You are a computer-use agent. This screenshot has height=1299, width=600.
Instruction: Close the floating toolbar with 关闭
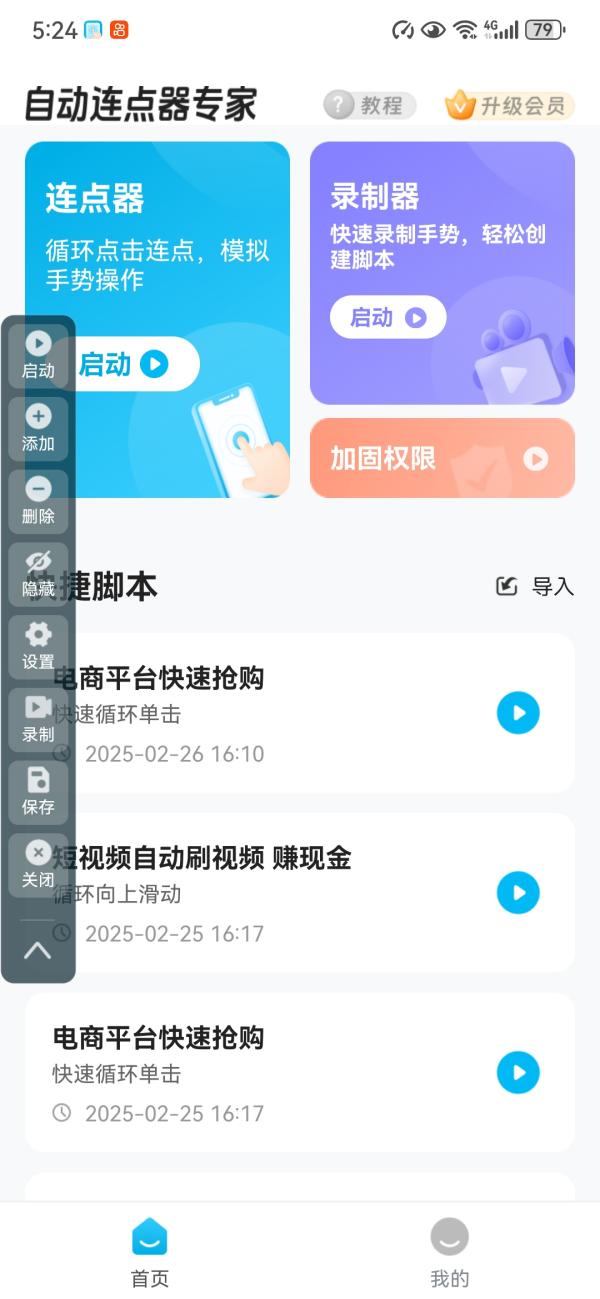[38, 864]
